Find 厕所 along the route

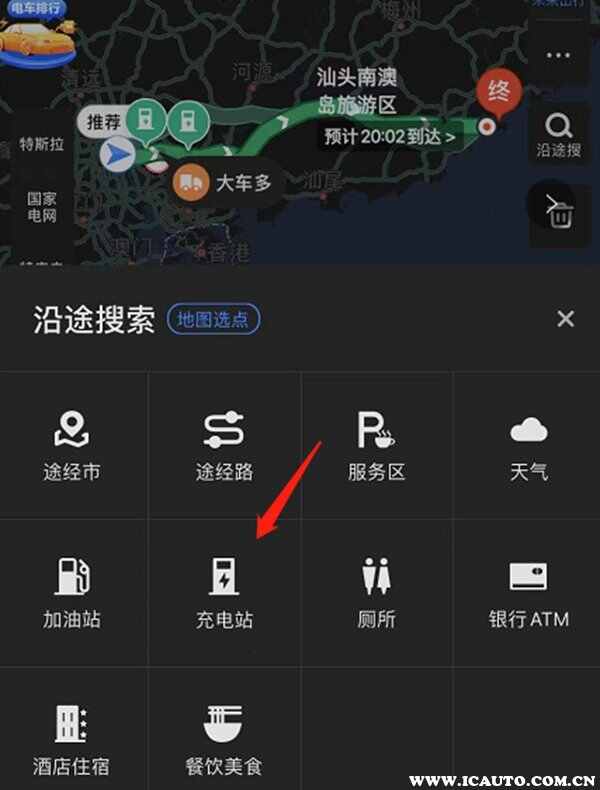pyautogui.click(x=376, y=594)
